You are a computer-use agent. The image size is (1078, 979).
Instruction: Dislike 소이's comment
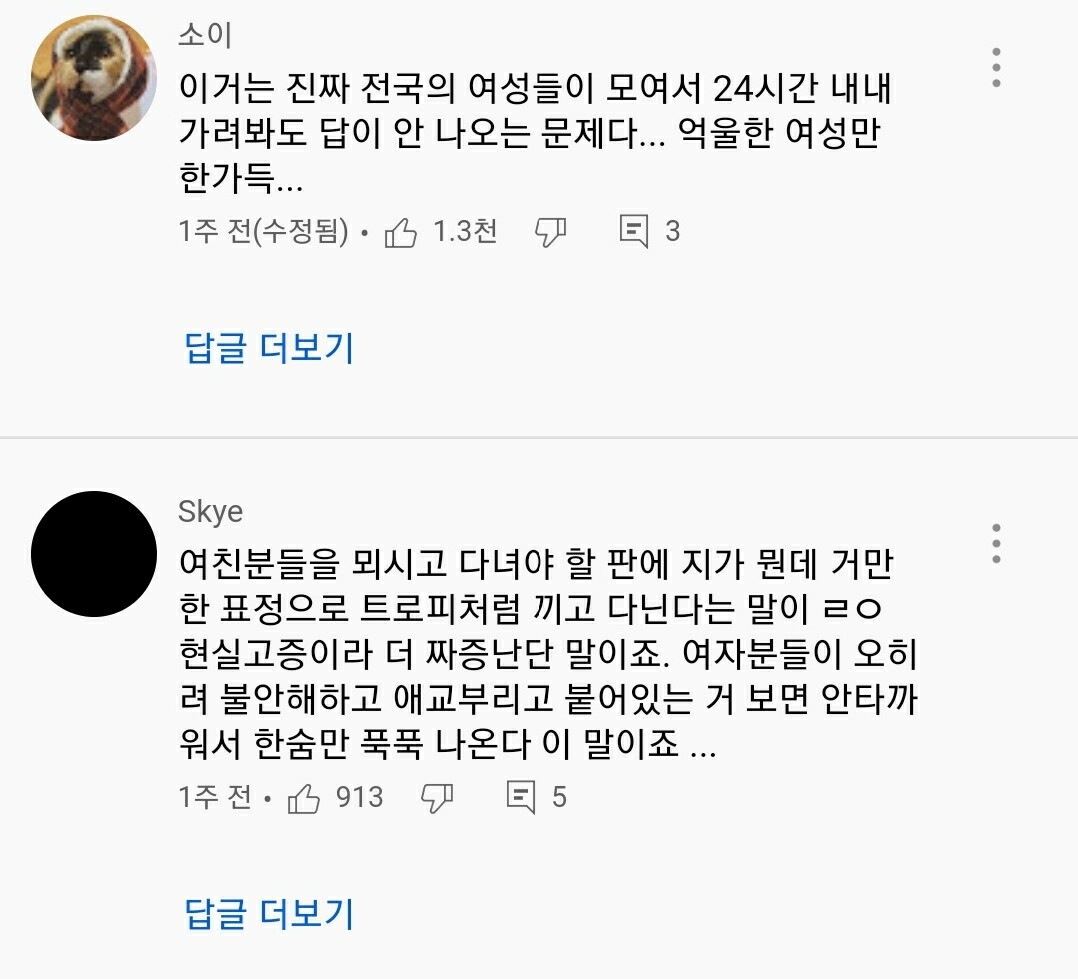(x=550, y=233)
